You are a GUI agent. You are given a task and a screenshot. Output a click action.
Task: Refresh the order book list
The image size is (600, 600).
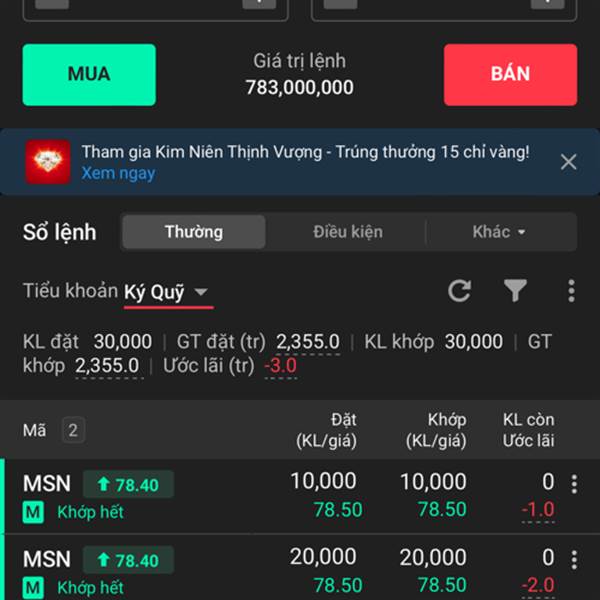[459, 291]
